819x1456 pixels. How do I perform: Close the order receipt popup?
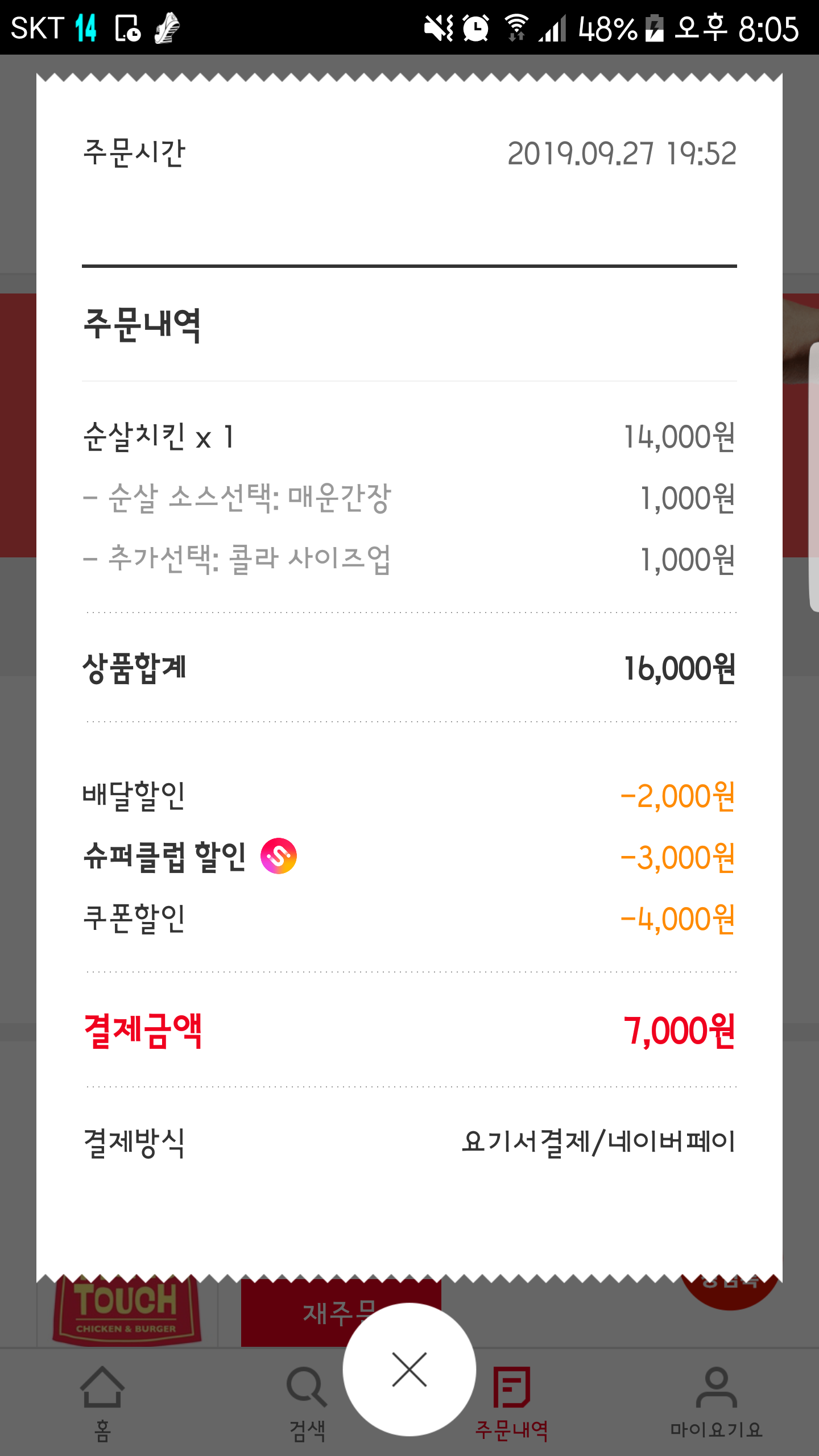[x=409, y=1370]
